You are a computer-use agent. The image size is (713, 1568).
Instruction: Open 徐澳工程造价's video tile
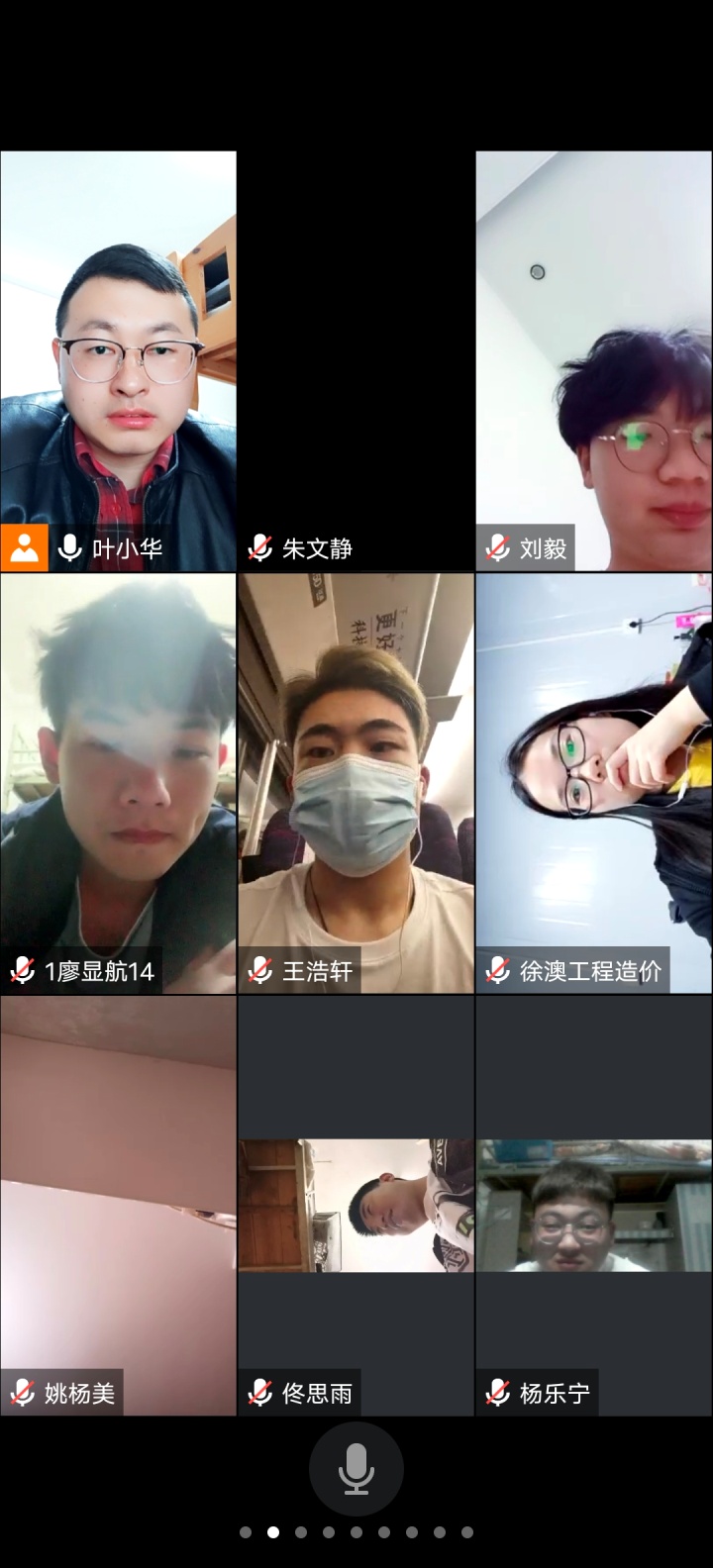[x=593, y=782]
